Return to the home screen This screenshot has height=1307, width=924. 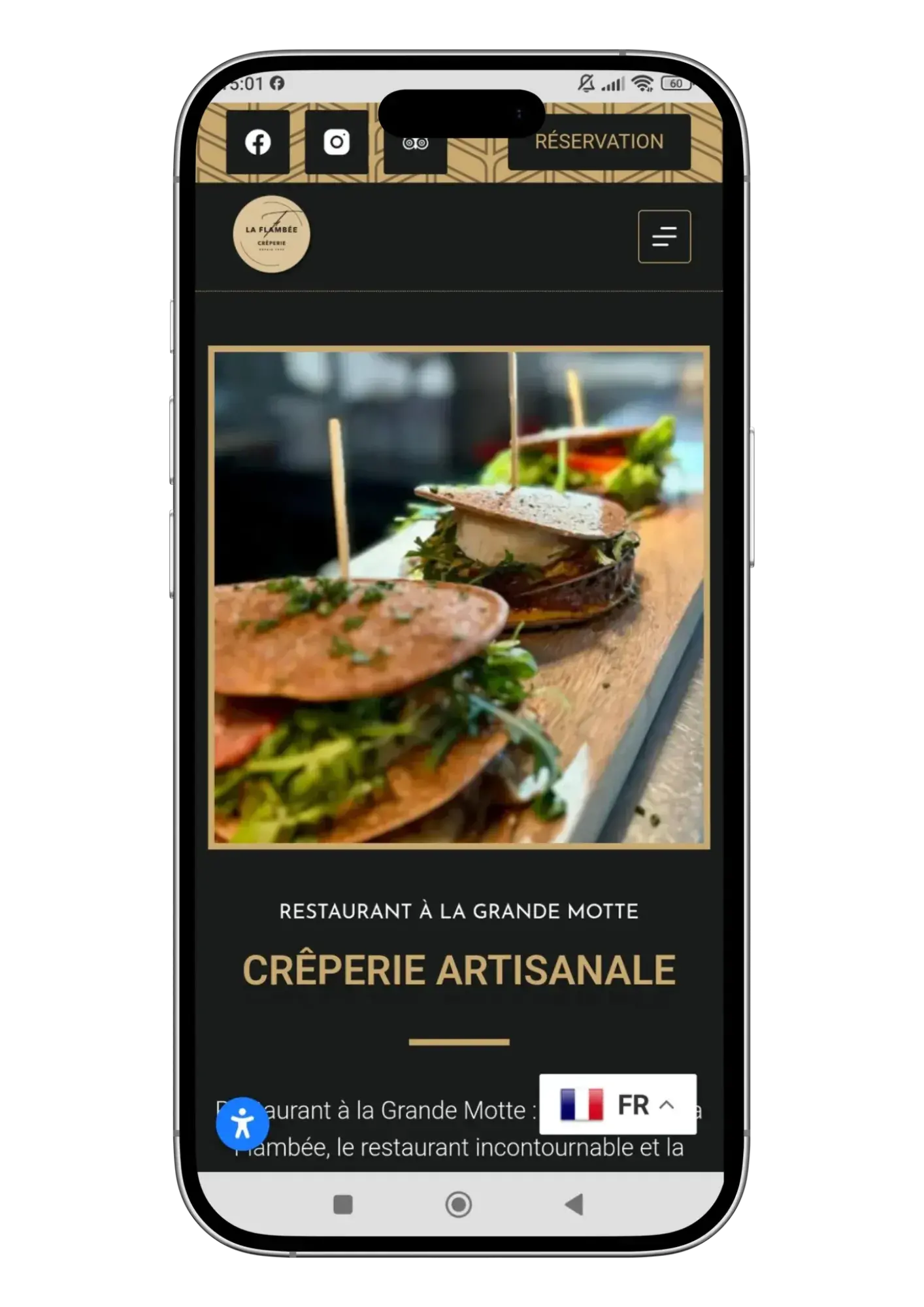(x=458, y=1204)
